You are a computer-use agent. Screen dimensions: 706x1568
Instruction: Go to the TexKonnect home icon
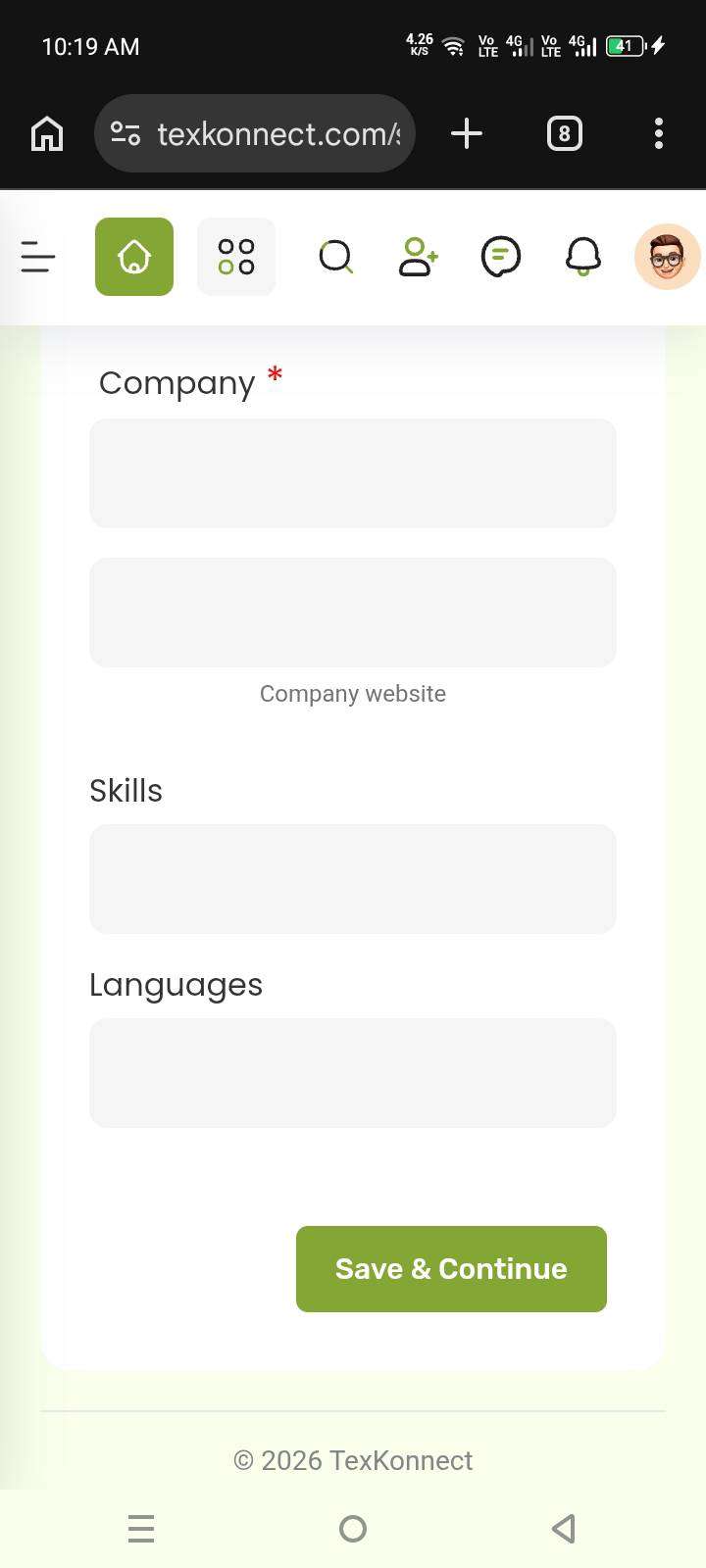(134, 257)
